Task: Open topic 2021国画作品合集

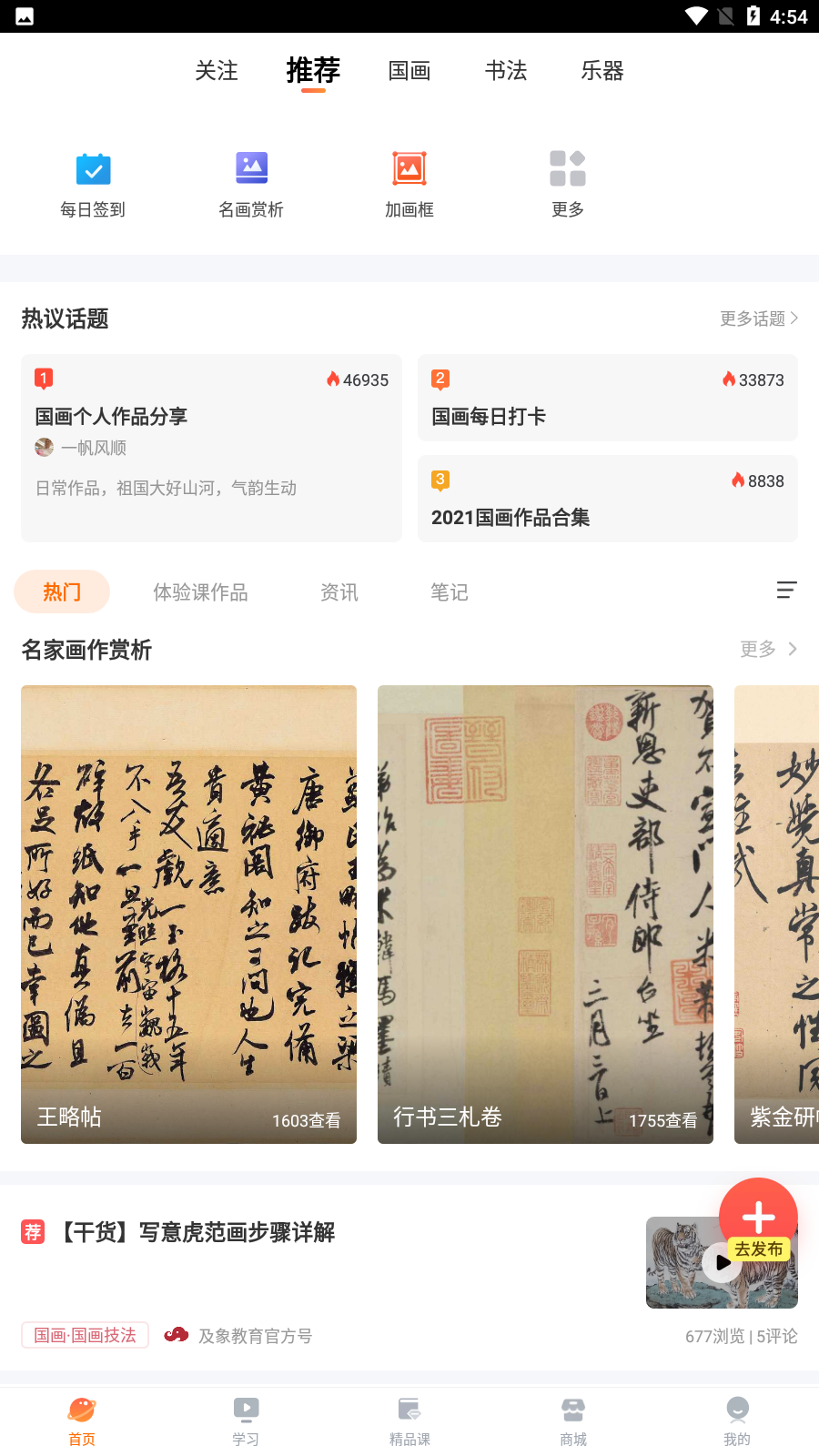Action: tap(607, 500)
